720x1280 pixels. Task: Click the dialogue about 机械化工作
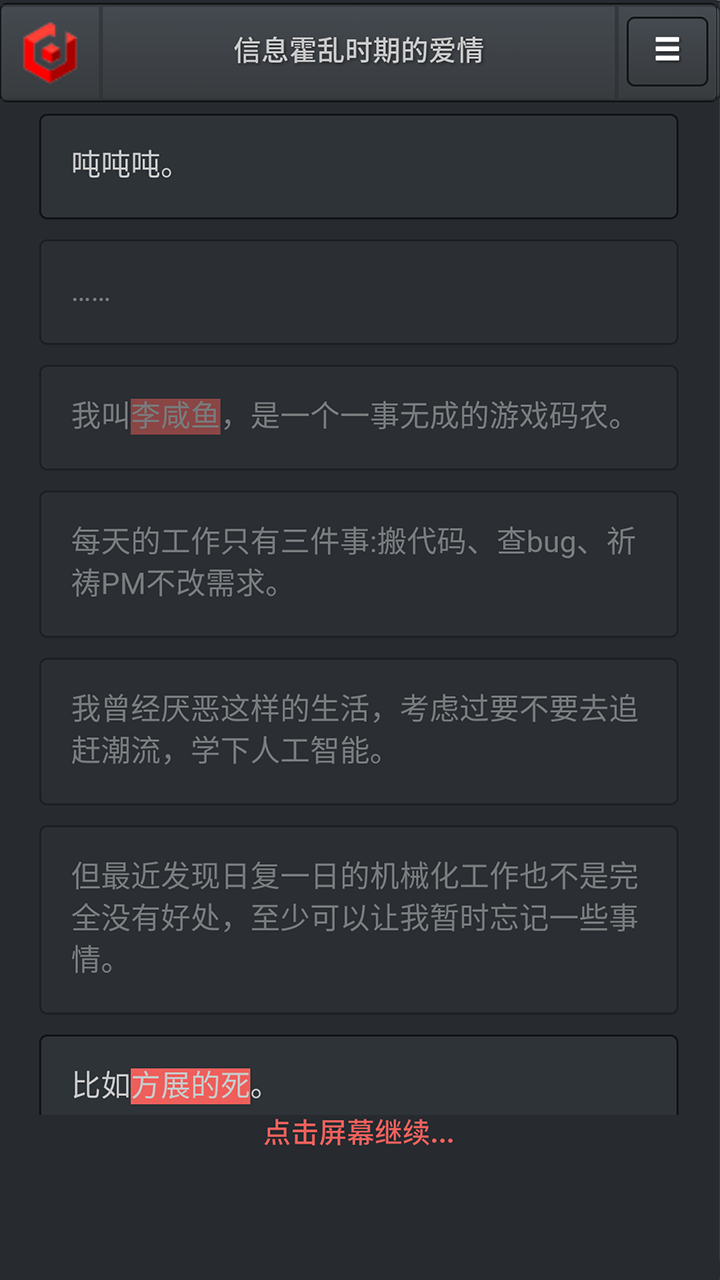coord(358,918)
